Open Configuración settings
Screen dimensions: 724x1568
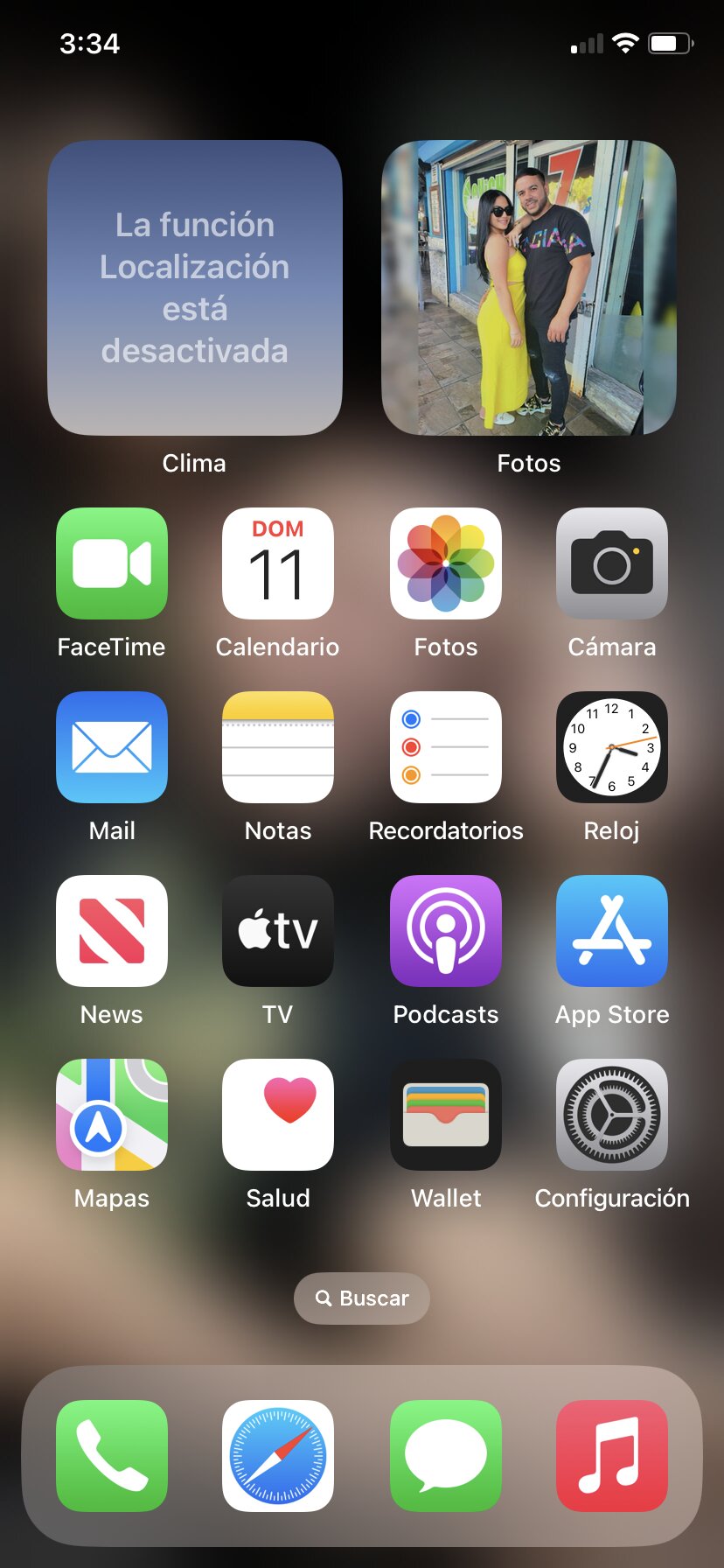(612, 1115)
